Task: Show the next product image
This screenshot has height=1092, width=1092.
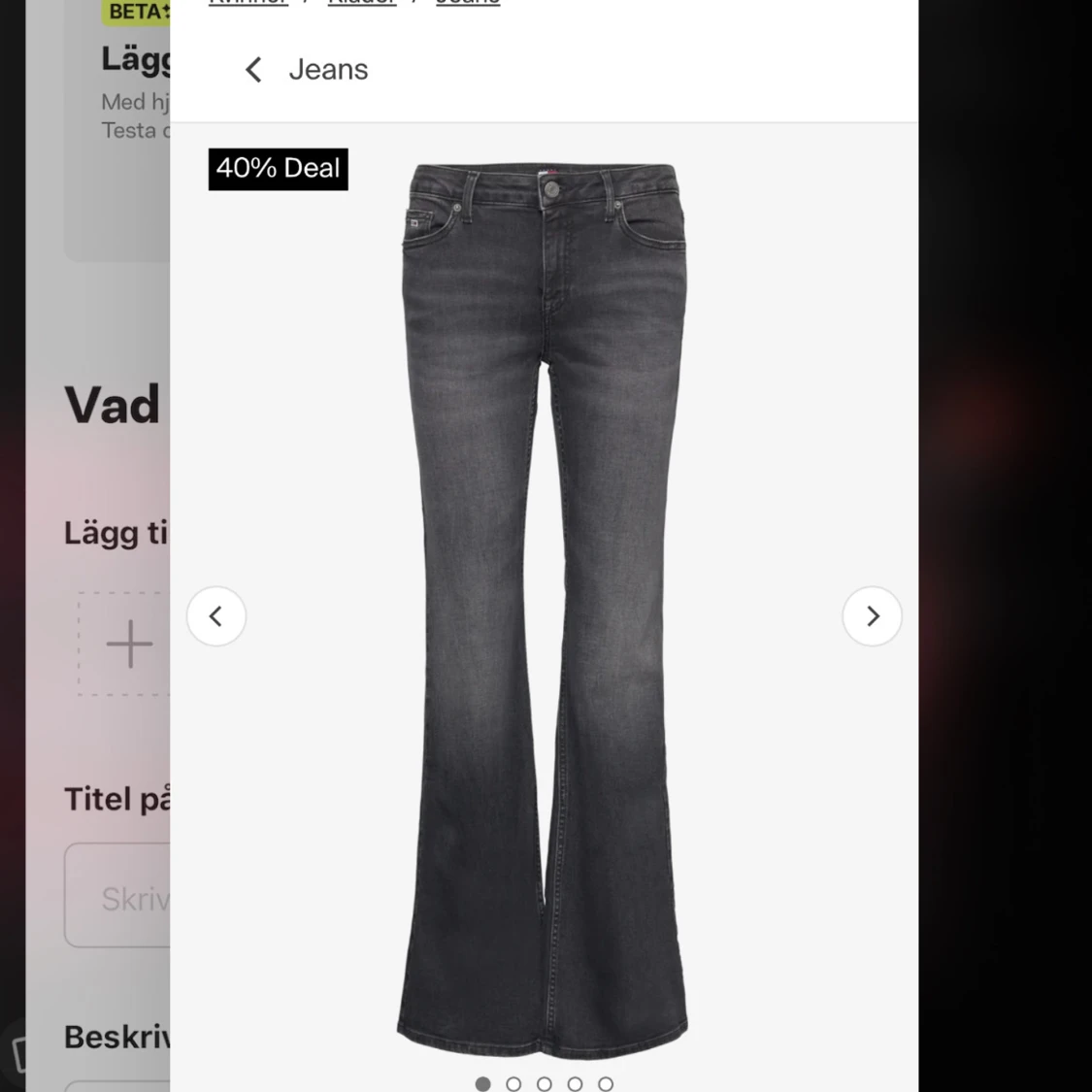Action: click(x=872, y=616)
